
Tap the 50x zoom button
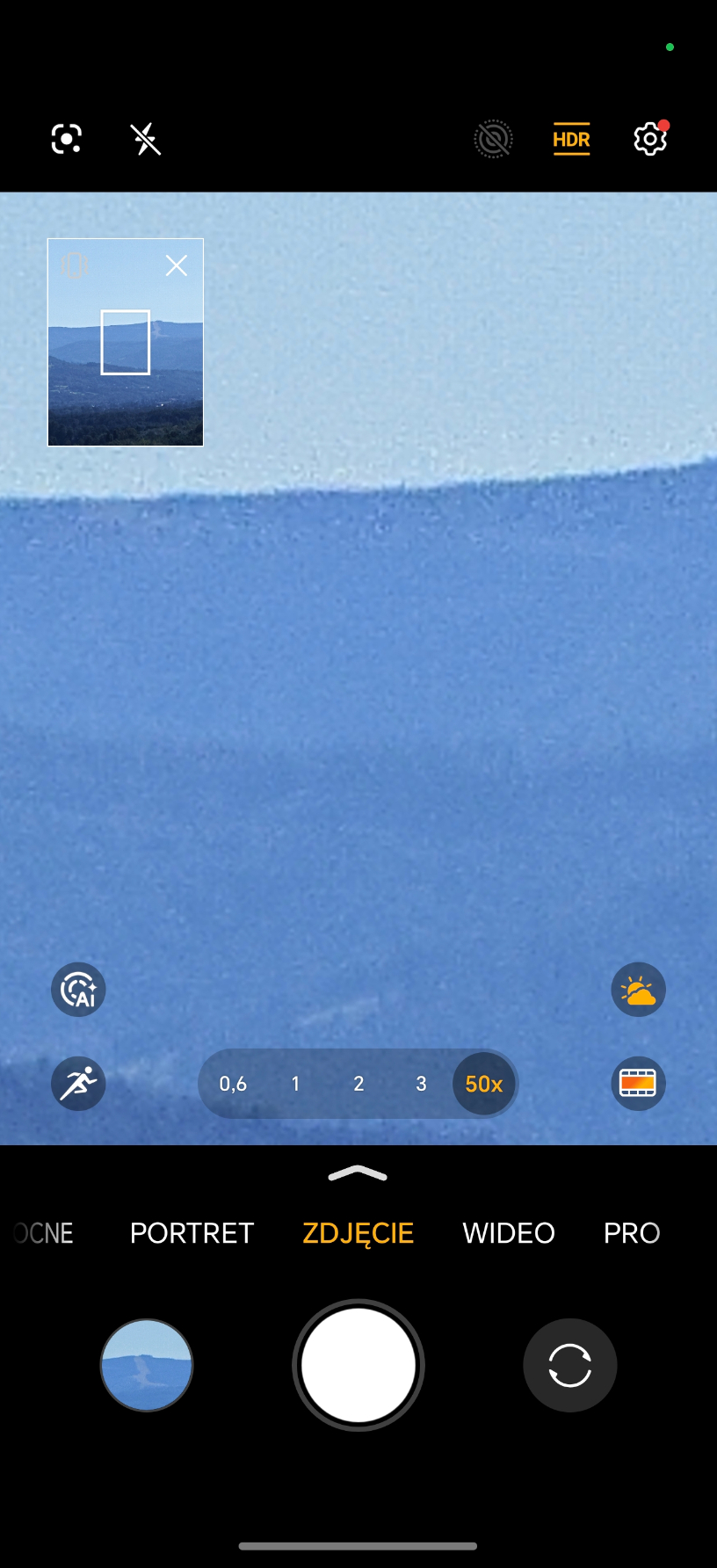[483, 1084]
